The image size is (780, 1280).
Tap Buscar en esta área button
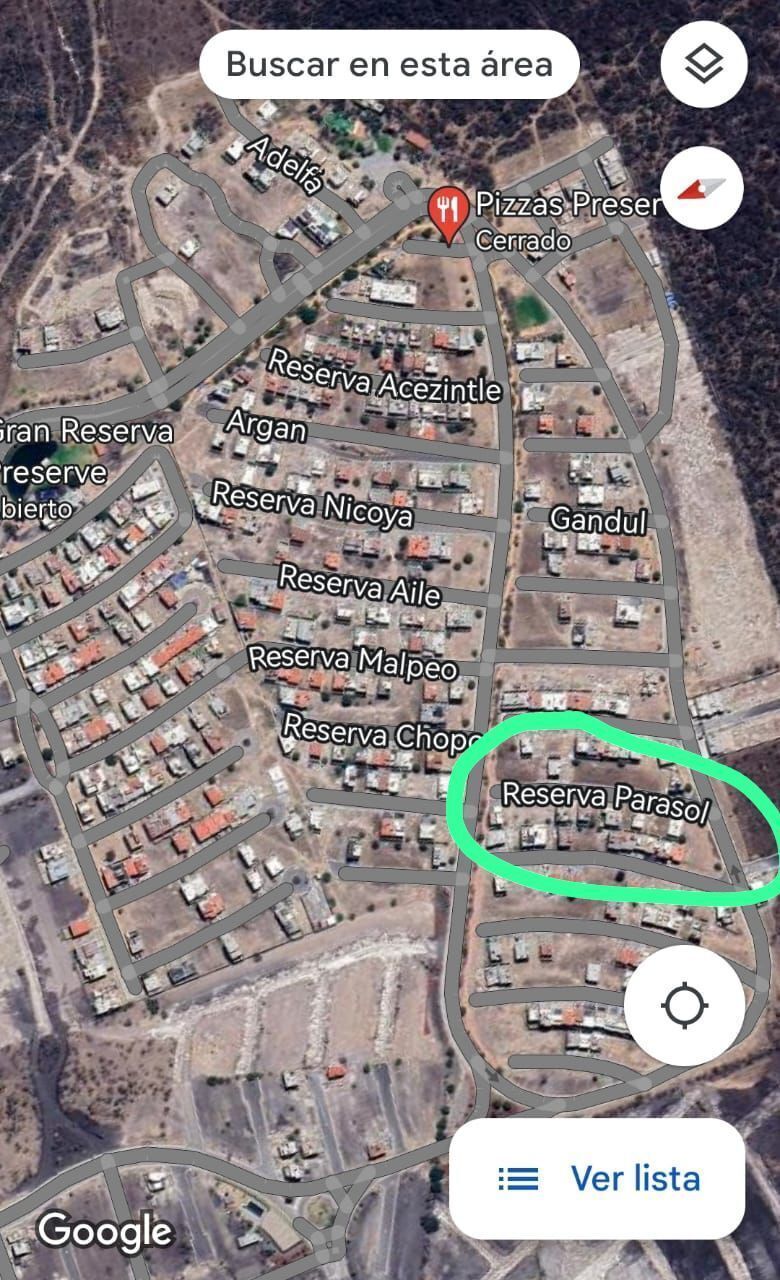(x=389, y=65)
